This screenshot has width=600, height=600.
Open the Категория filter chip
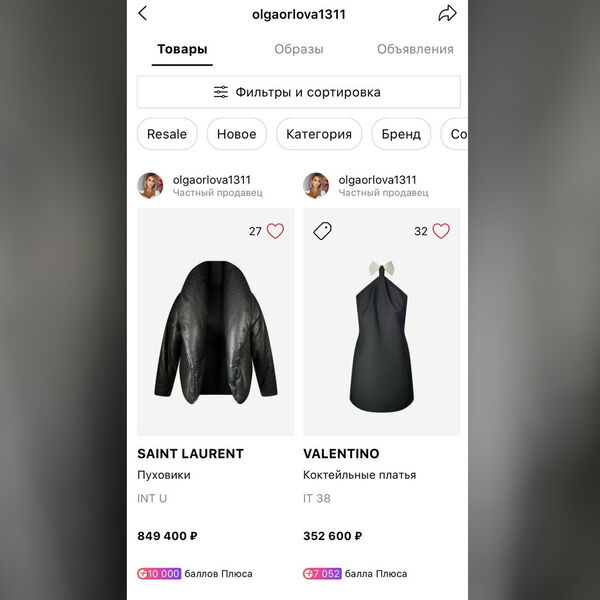[x=319, y=134]
